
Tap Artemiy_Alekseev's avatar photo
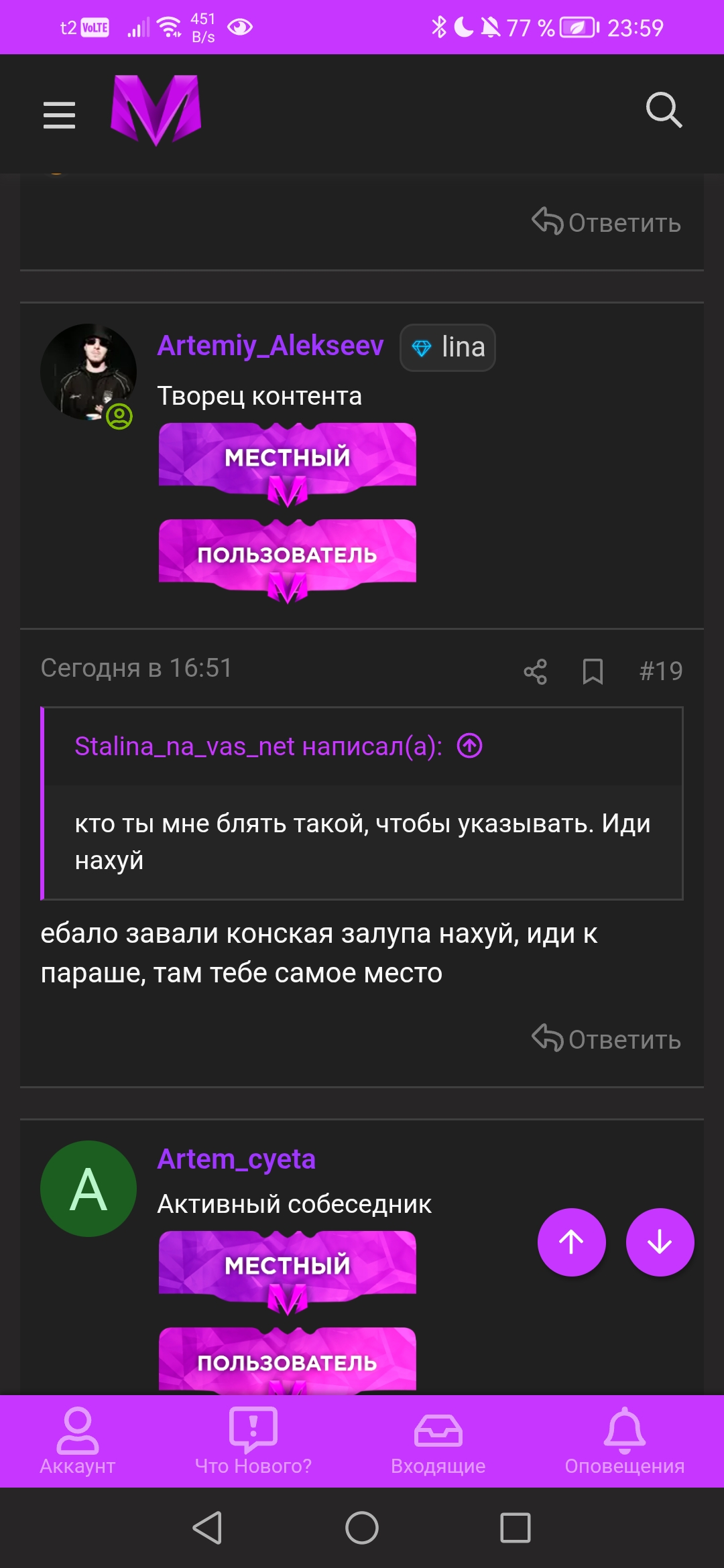tap(88, 372)
